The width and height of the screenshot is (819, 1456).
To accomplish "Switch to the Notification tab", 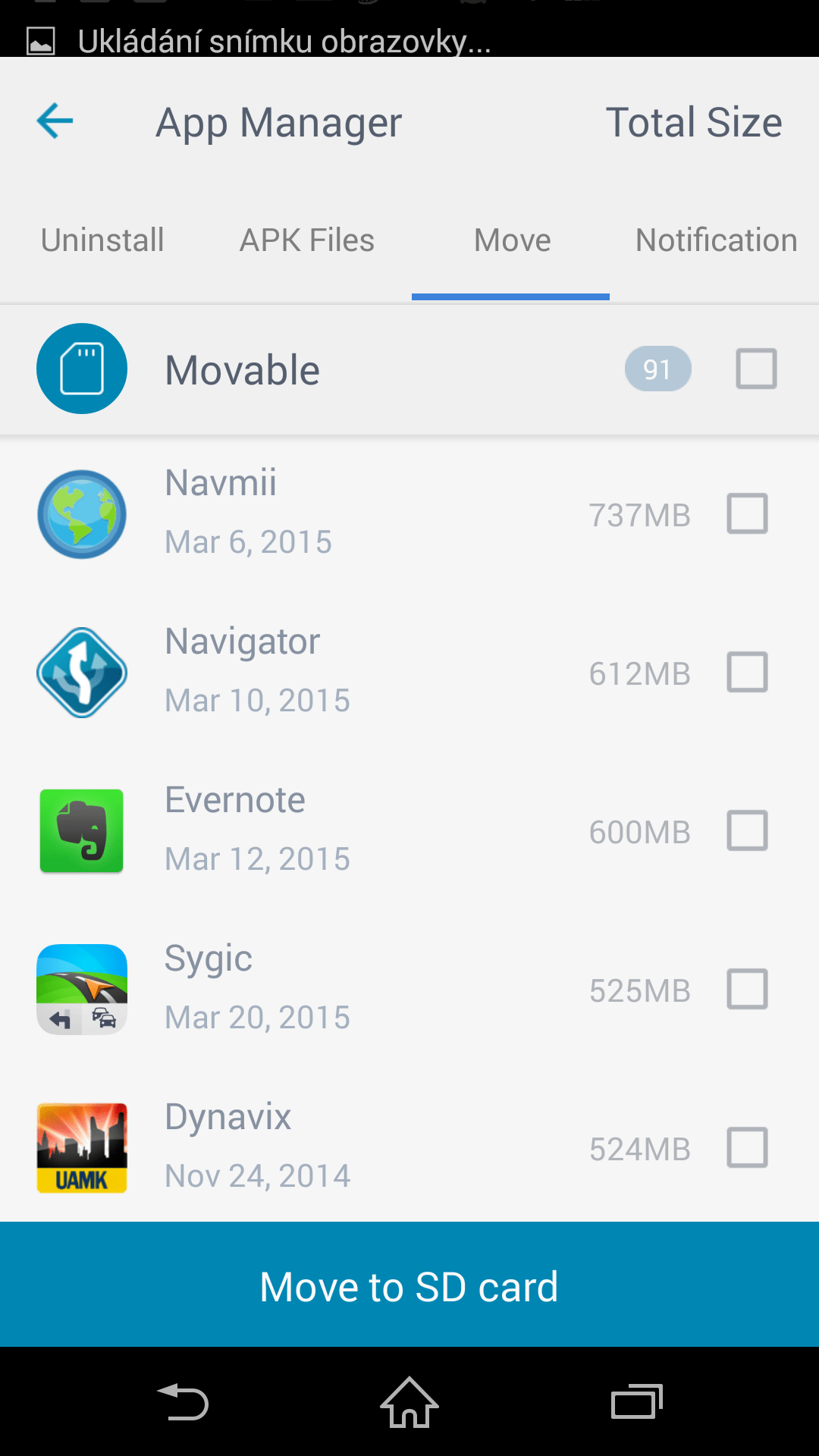I will (717, 240).
